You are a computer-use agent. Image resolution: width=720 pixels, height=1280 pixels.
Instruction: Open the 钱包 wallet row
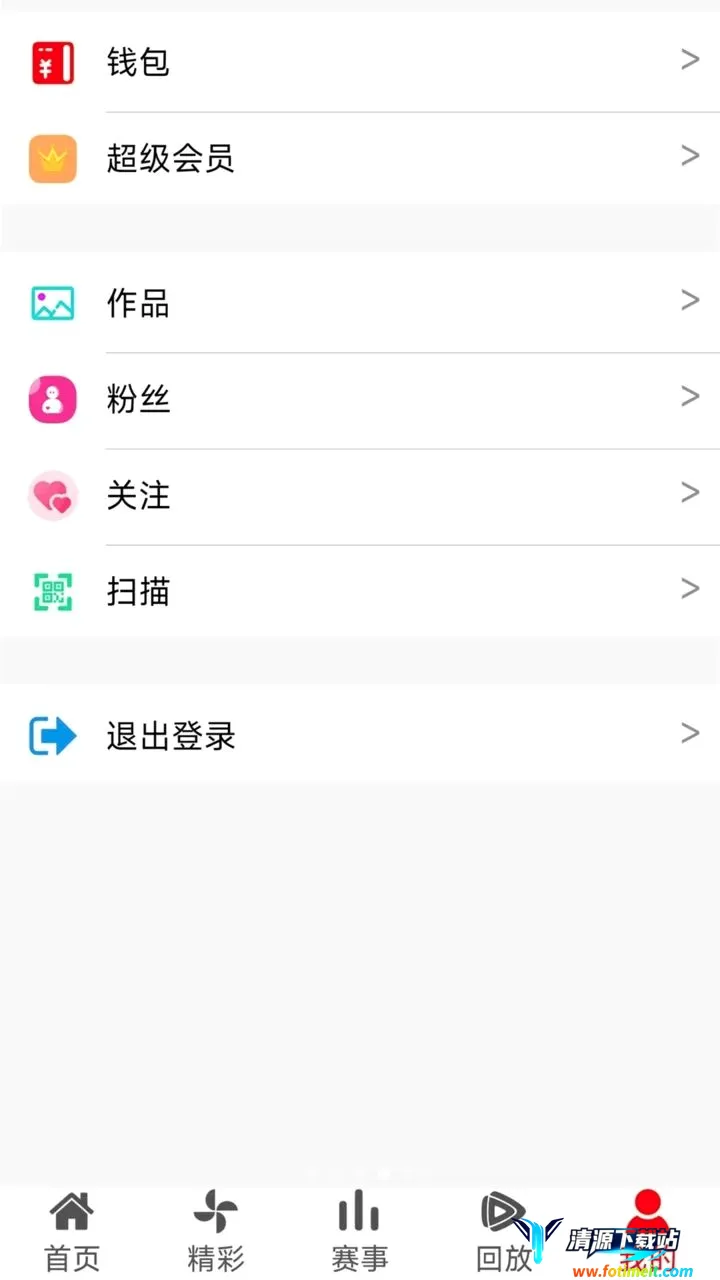[x=360, y=62]
